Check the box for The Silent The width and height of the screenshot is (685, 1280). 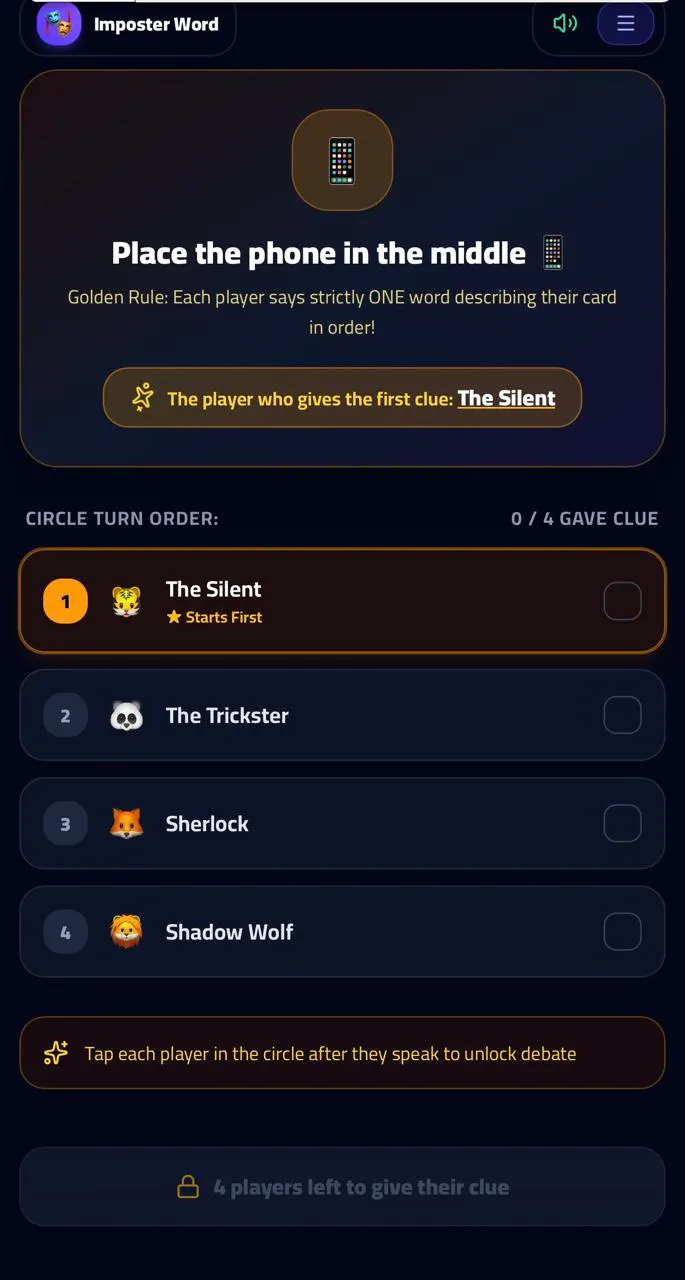pos(622,601)
